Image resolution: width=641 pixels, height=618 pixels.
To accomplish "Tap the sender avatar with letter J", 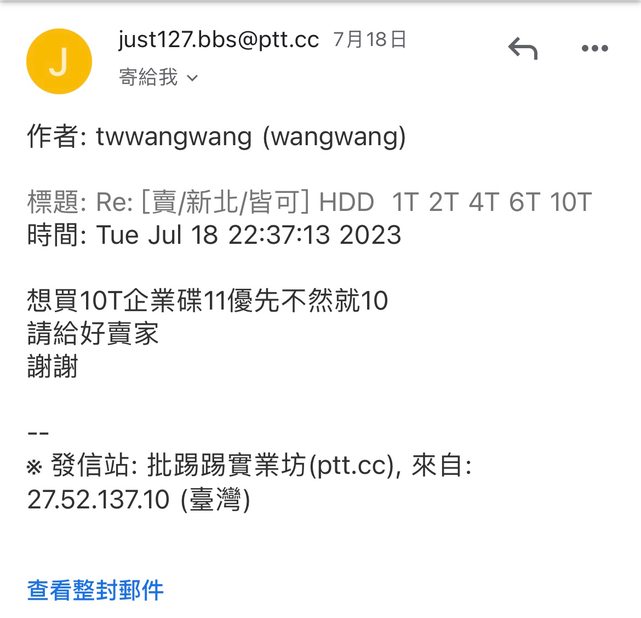I will coord(59,61).
